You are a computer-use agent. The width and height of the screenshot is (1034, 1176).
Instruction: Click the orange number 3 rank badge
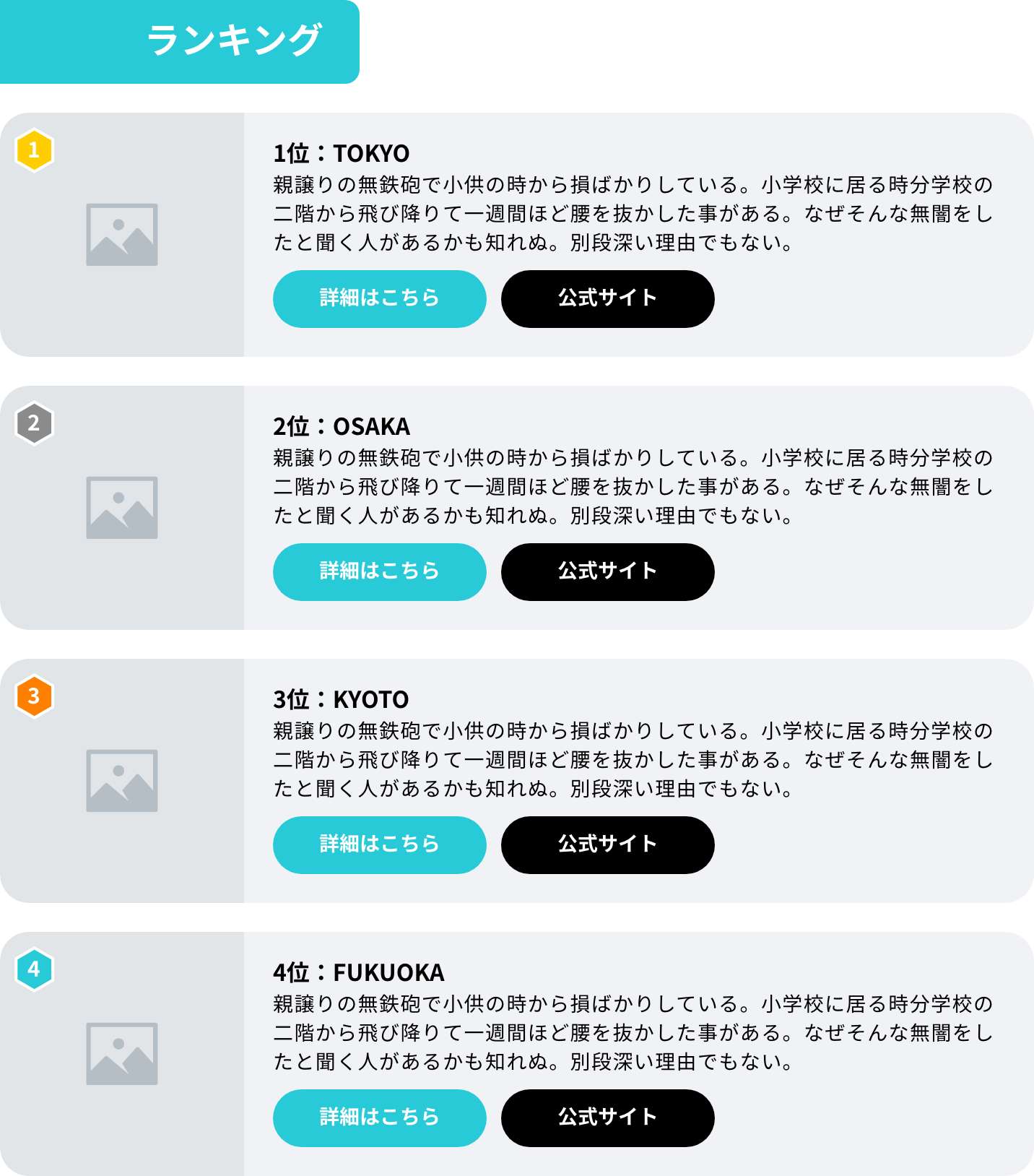tap(33, 696)
